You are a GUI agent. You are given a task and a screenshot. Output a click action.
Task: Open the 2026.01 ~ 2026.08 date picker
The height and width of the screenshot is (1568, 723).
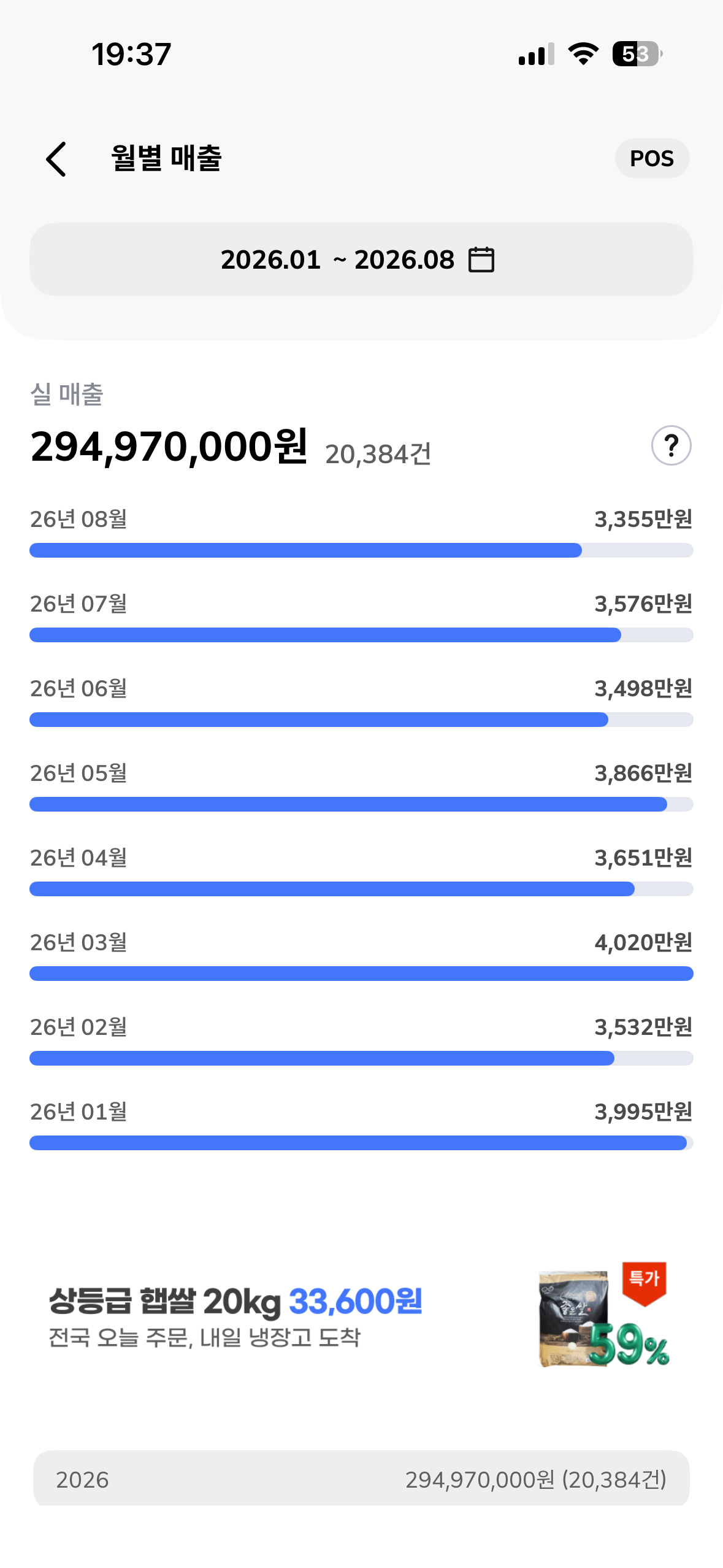361,259
